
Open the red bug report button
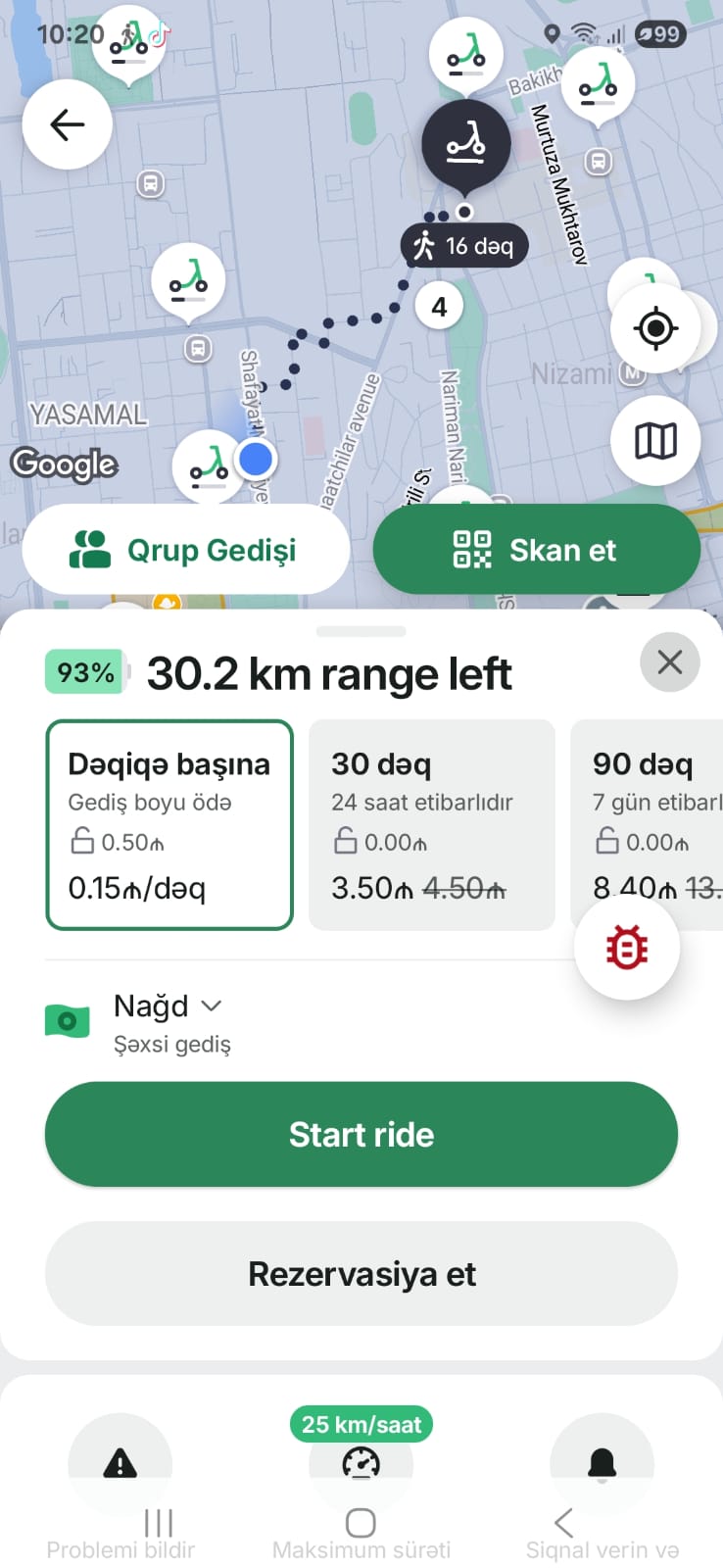pyautogui.click(x=627, y=948)
